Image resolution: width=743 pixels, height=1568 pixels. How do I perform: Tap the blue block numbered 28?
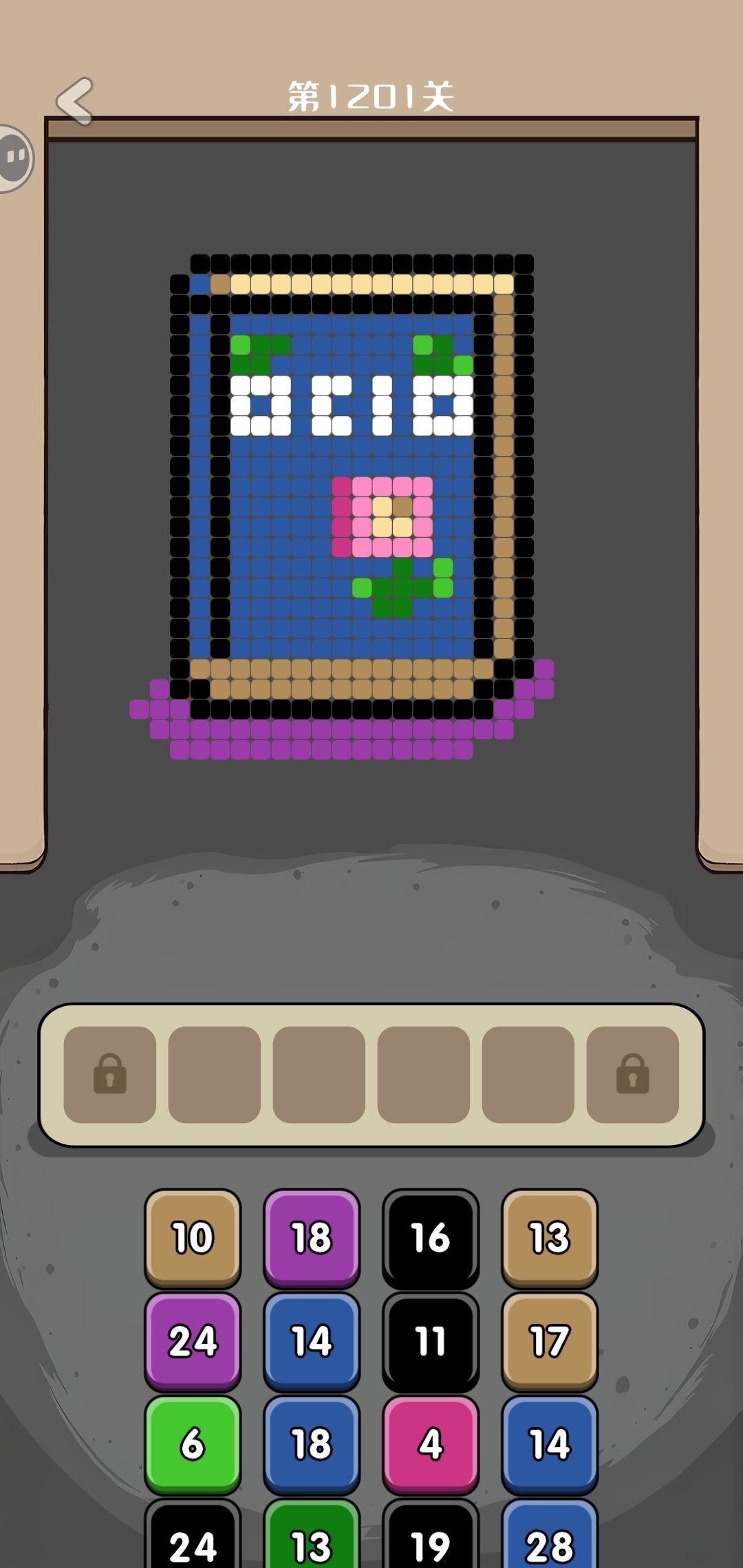tap(550, 1535)
